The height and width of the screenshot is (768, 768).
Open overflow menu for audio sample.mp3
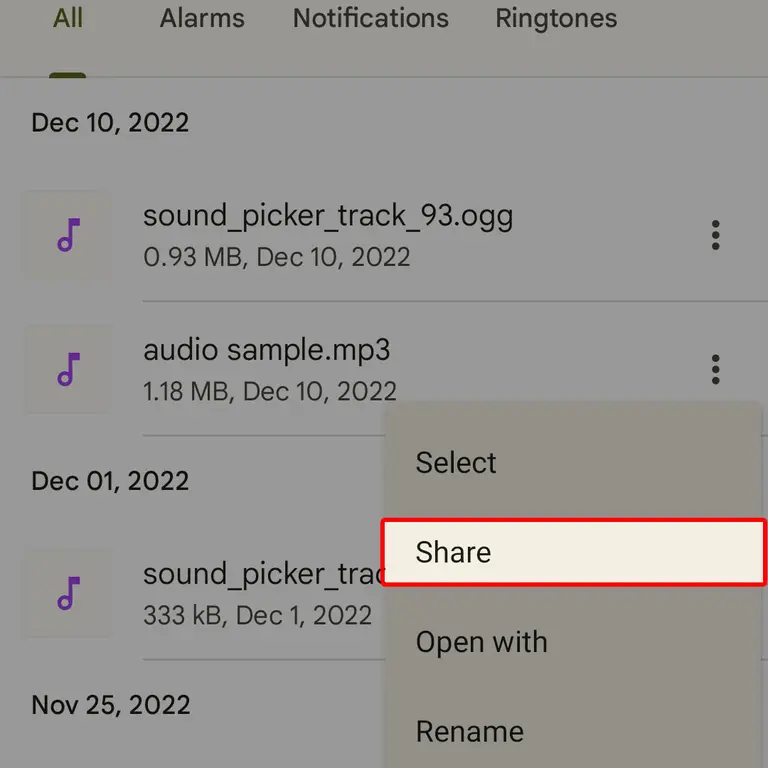(x=715, y=370)
